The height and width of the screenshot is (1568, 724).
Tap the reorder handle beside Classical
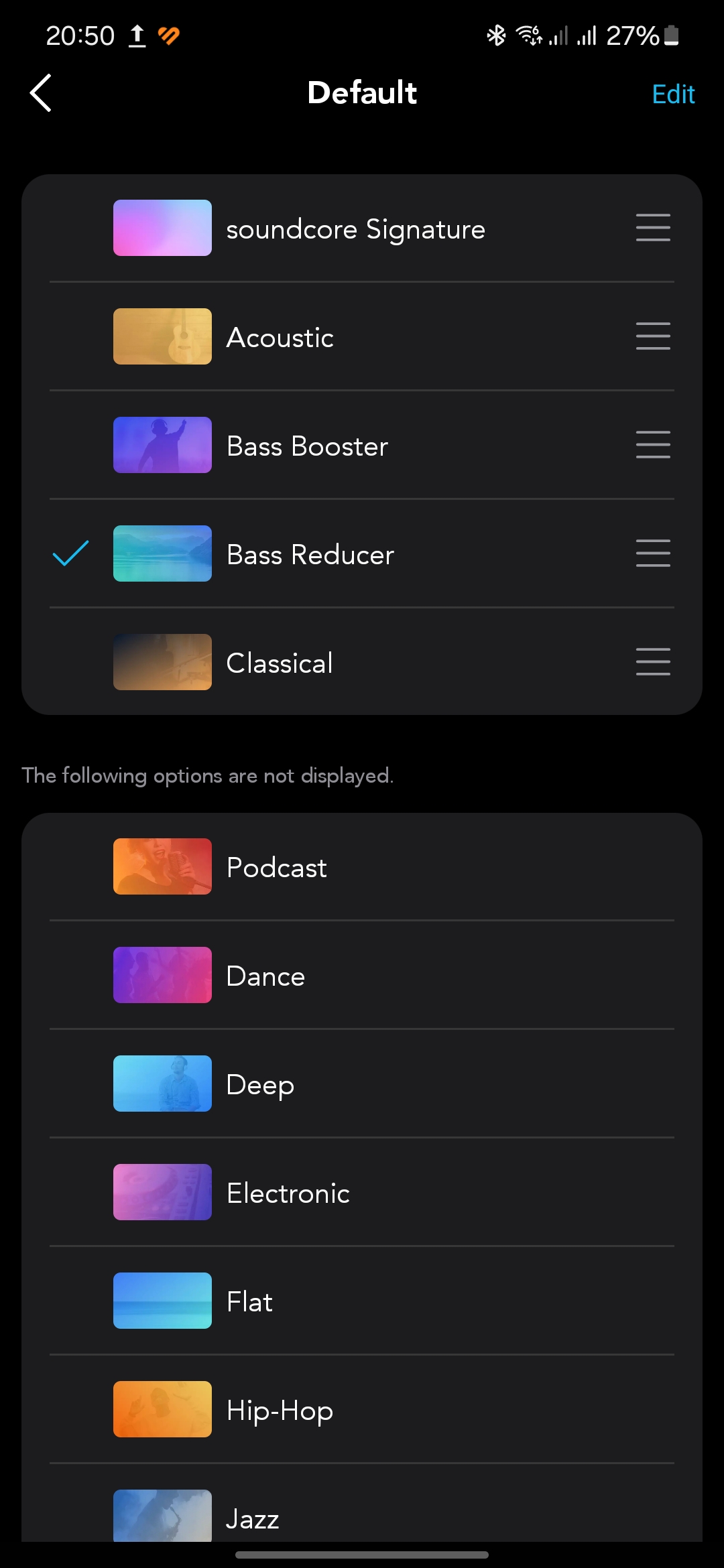[x=653, y=662]
